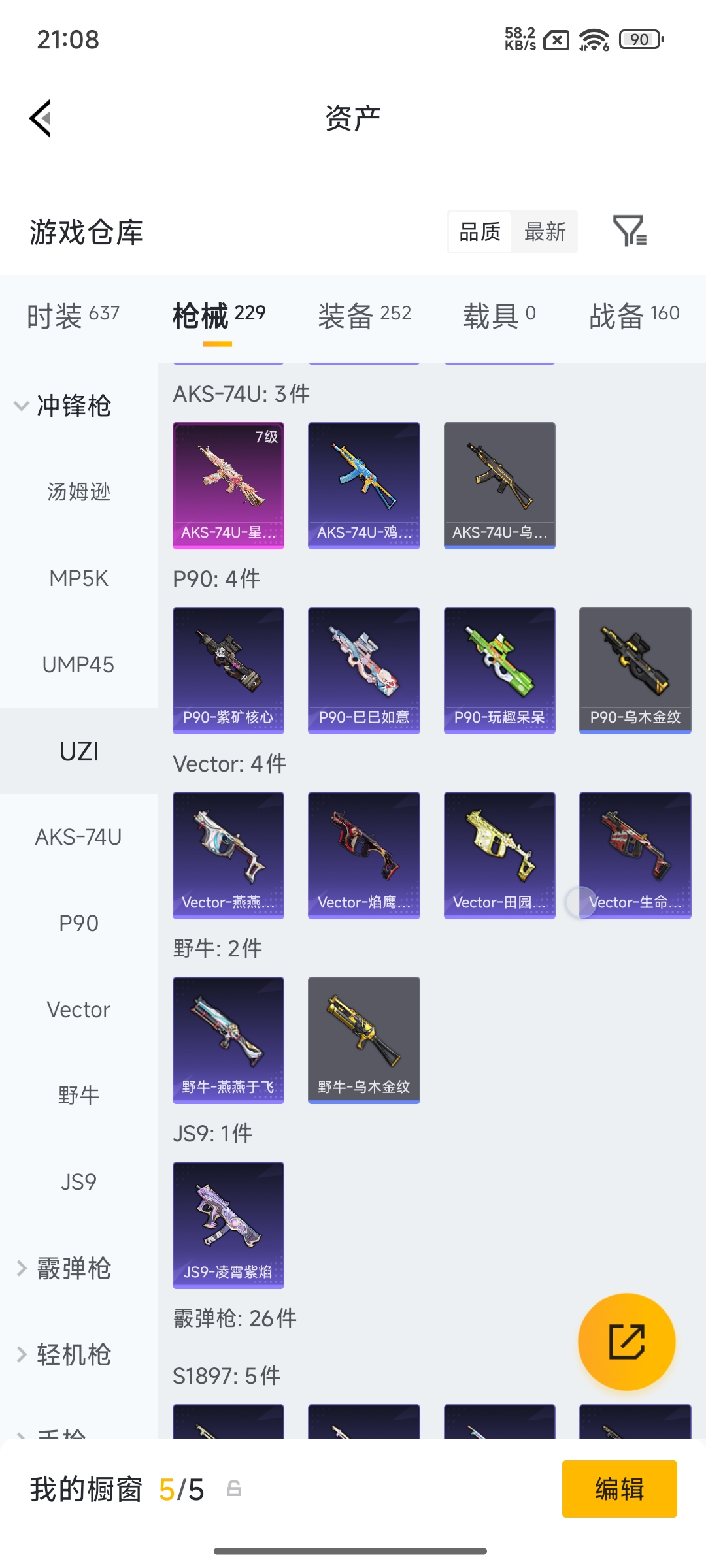Open the filter icon beside sorting options

[x=629, y=231]
